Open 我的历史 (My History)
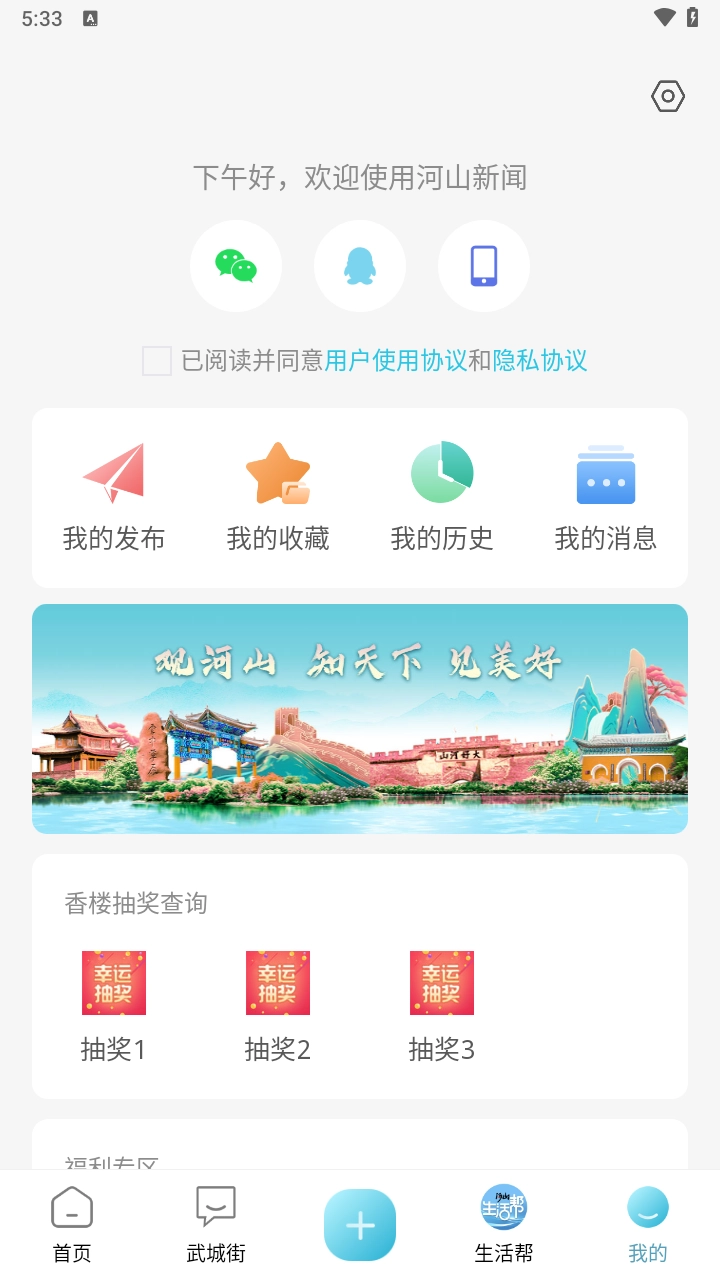Image resolution: width=720 pixels, height=1280 pixels. click(441, 495)
